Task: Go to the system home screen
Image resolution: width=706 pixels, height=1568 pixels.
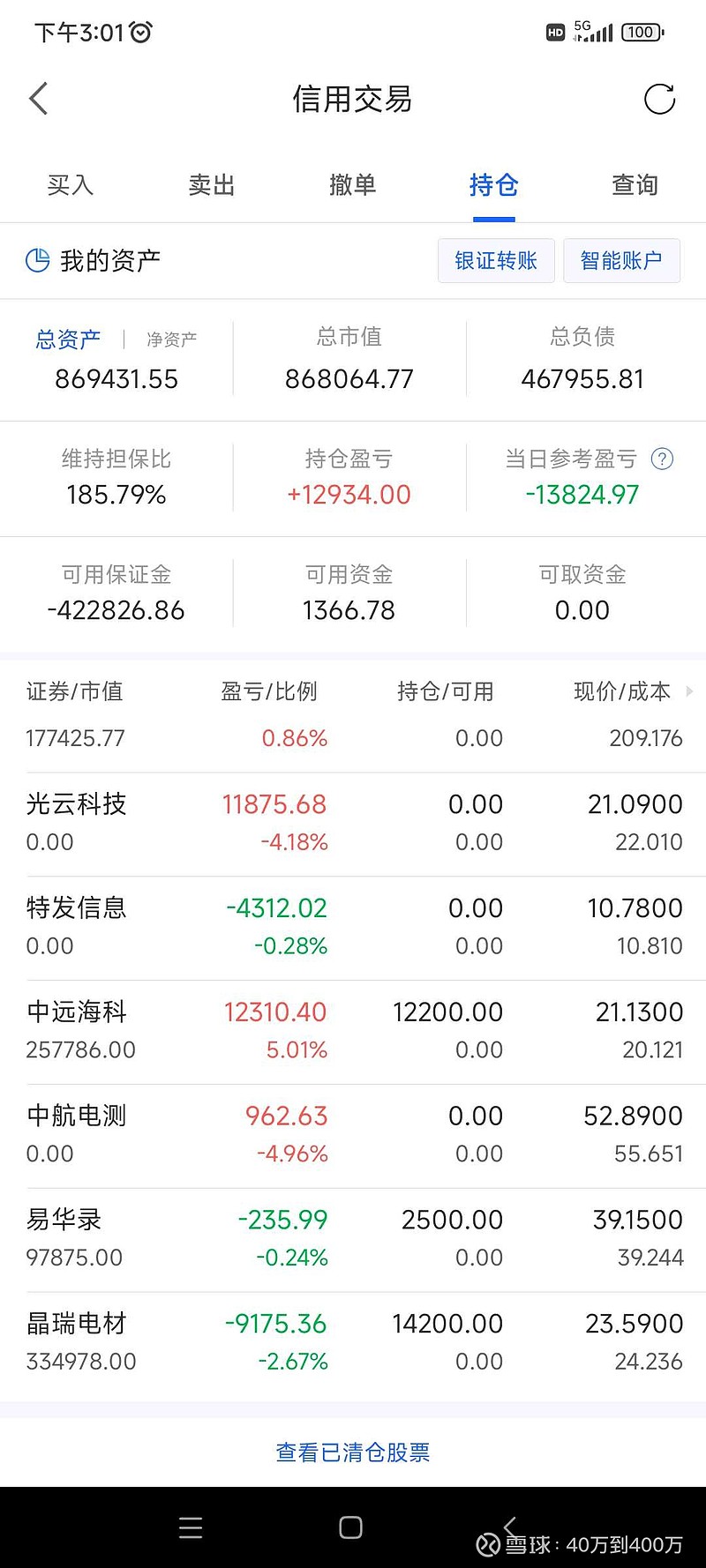Action: click(350, 1527)
